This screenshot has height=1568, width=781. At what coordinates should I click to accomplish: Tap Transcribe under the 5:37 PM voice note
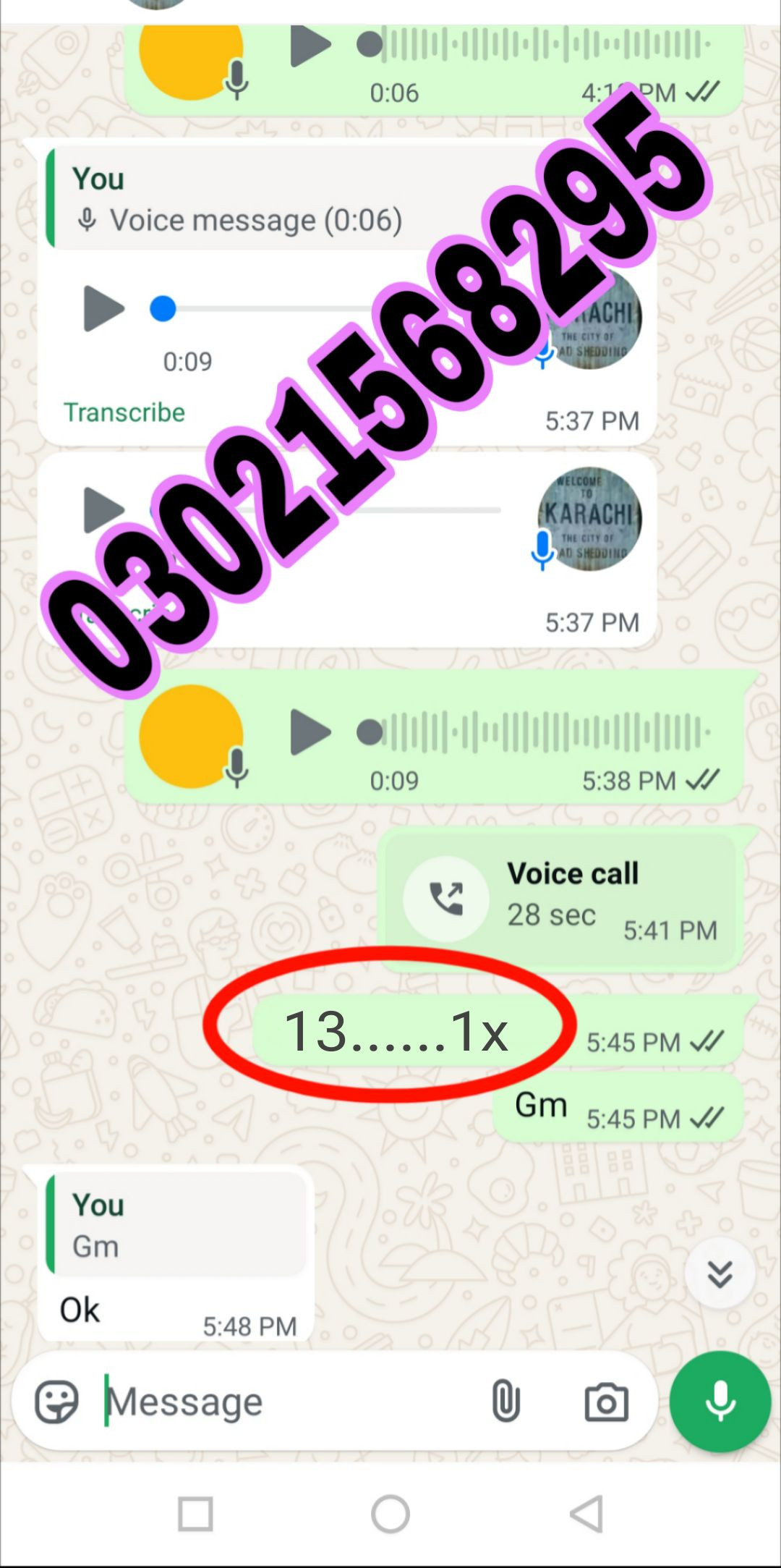click(x=124, y=412)
